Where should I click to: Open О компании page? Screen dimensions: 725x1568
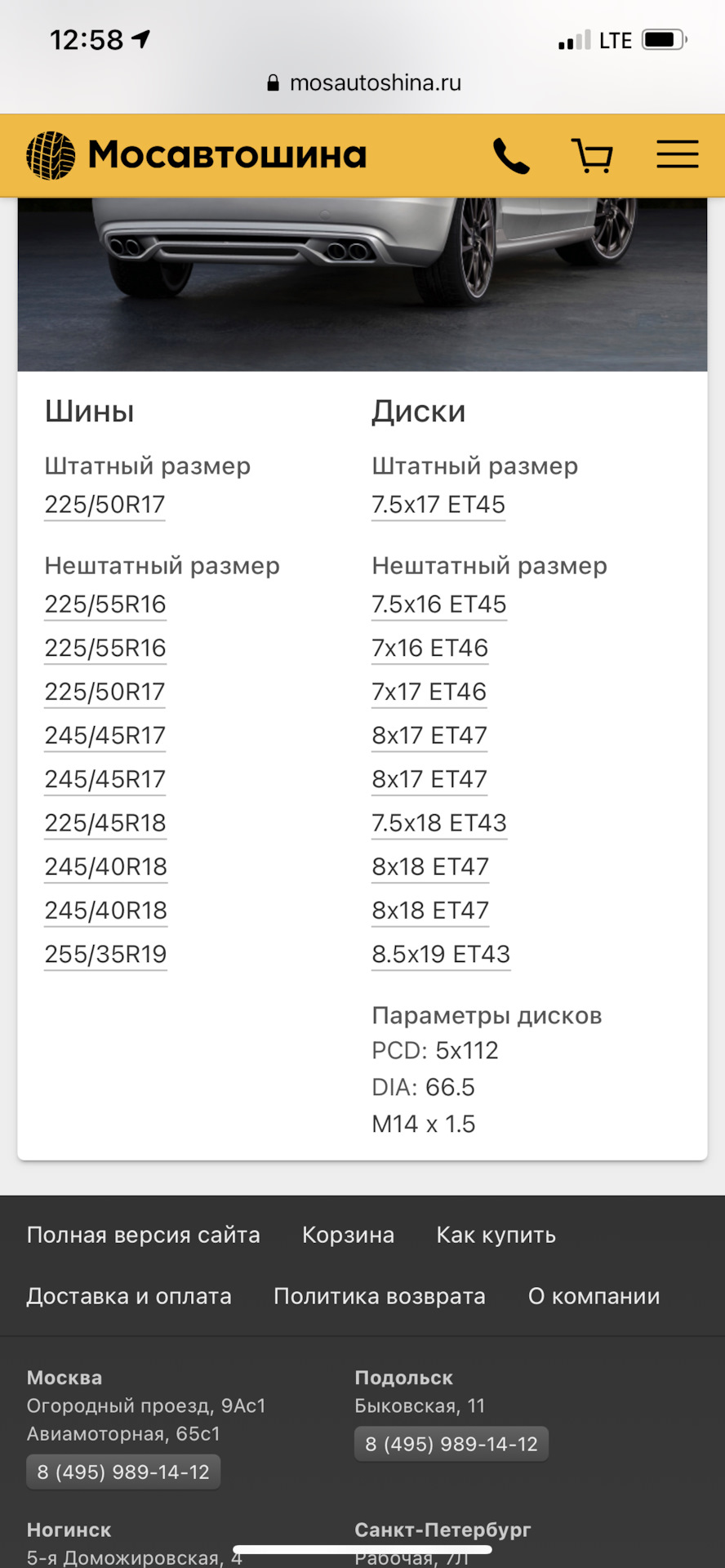pos(594,1296)
